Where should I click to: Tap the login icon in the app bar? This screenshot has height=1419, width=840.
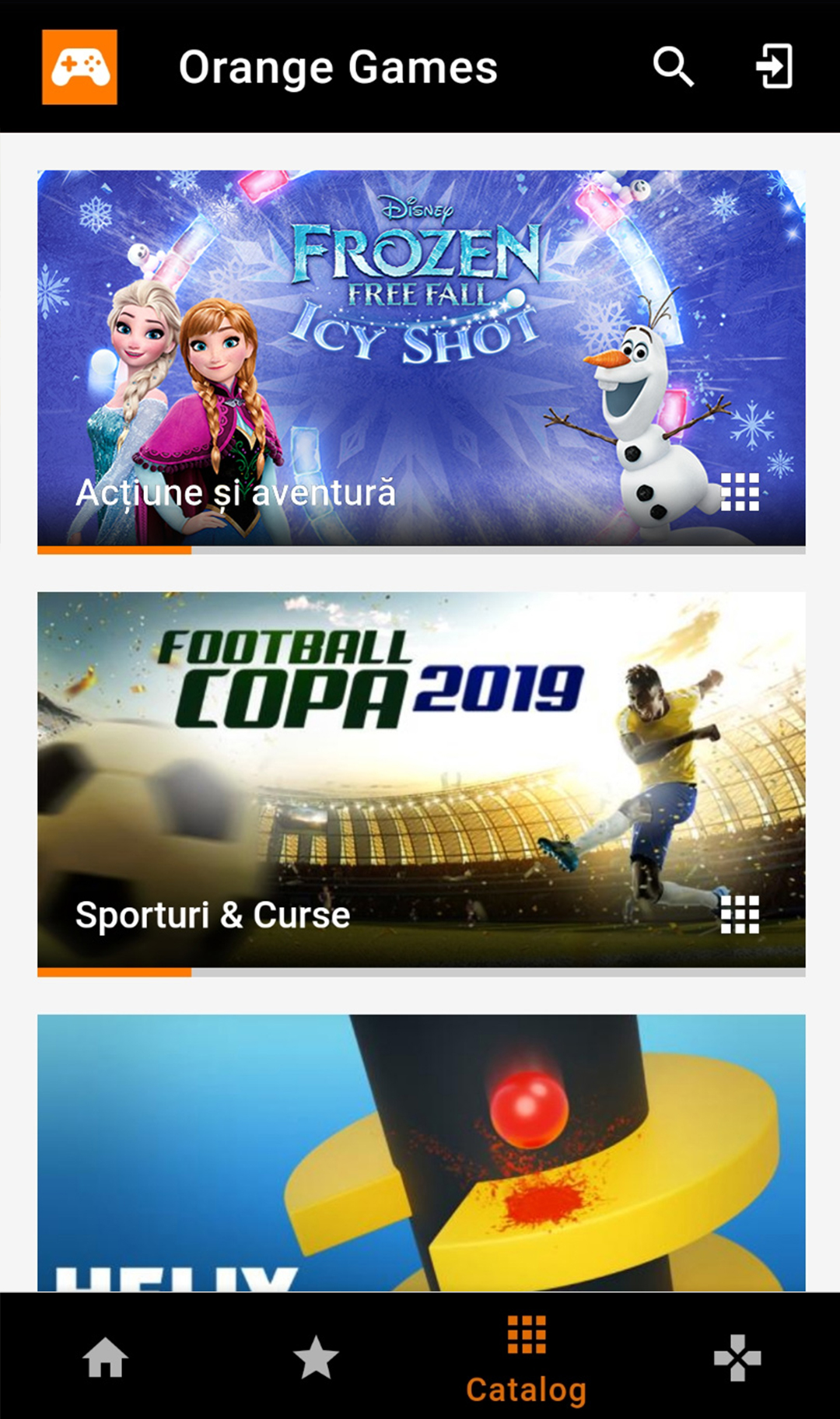tap(775, 67)
